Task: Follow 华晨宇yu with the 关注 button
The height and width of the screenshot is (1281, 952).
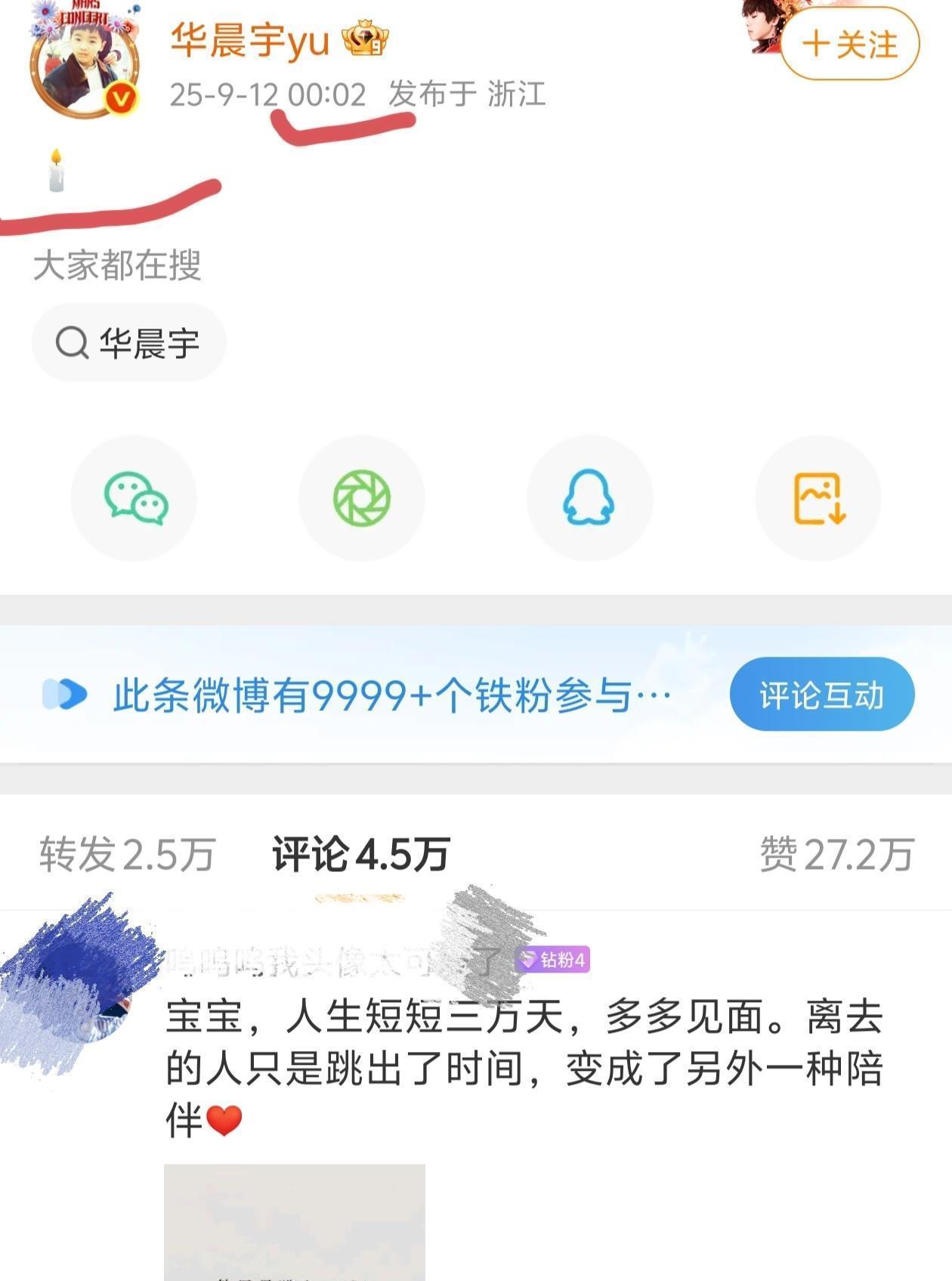Action: click(x=849, y=44)
